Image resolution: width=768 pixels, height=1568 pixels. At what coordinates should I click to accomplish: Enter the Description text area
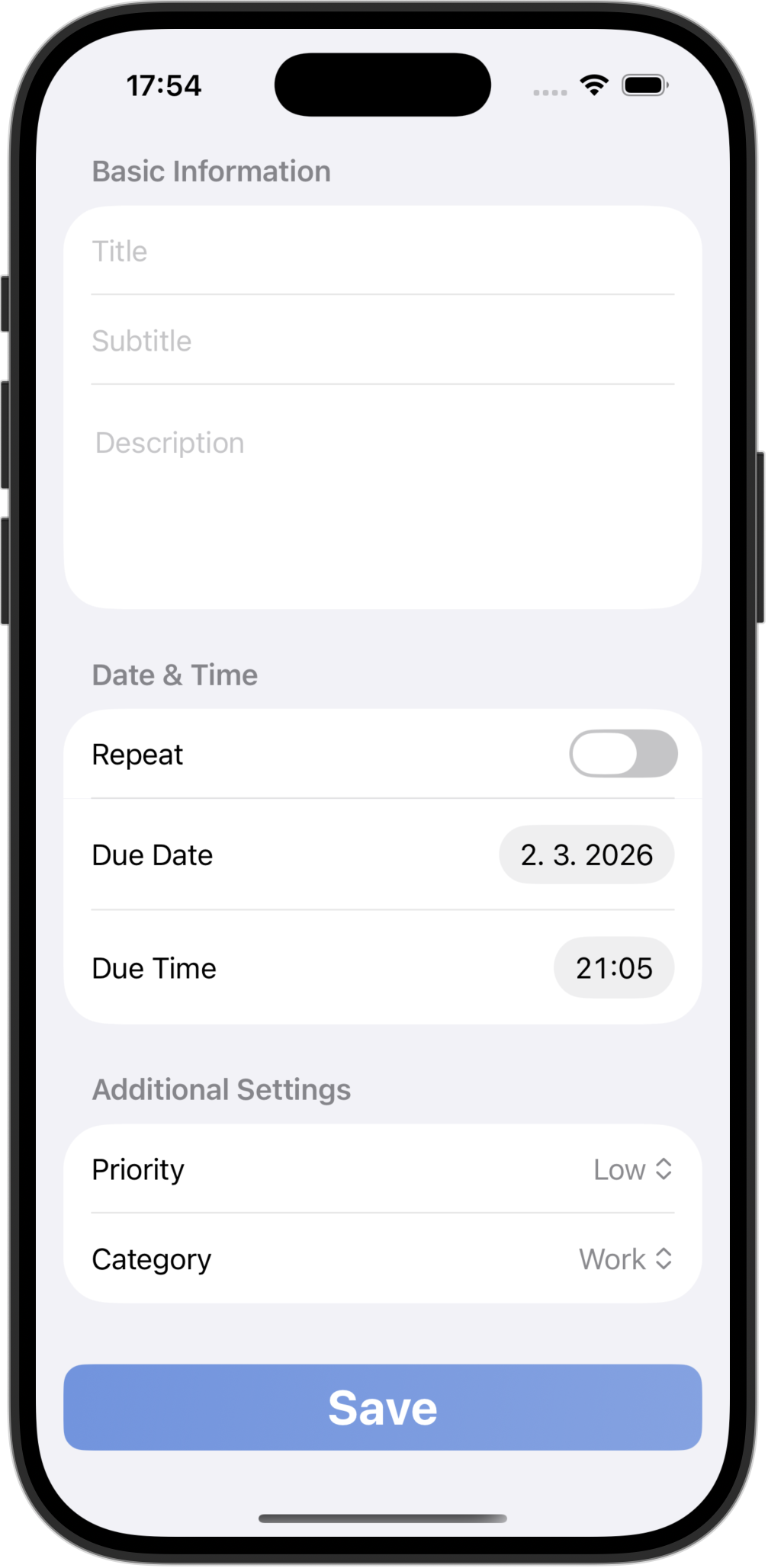point(381,495)
